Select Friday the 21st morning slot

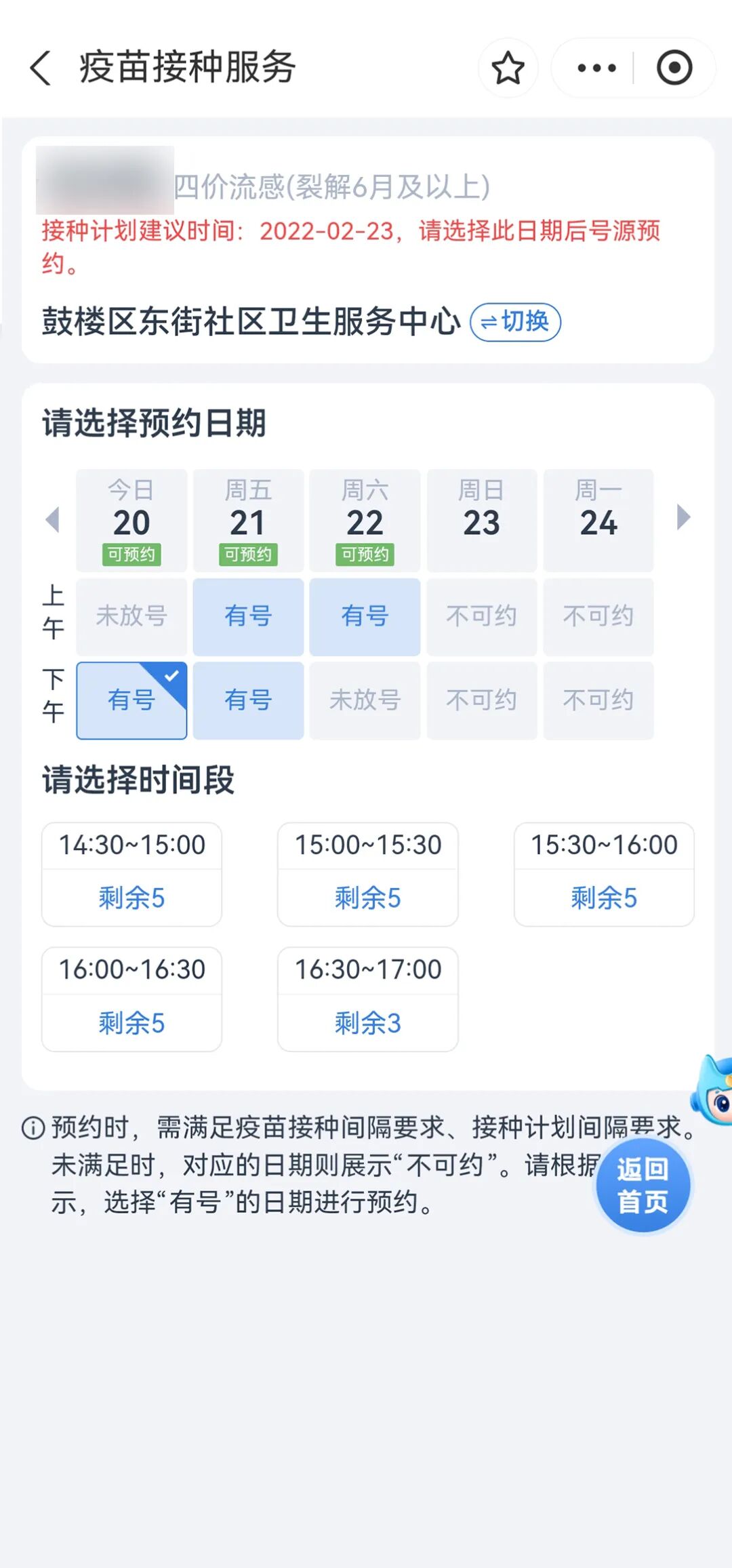(x=248, y=616)
